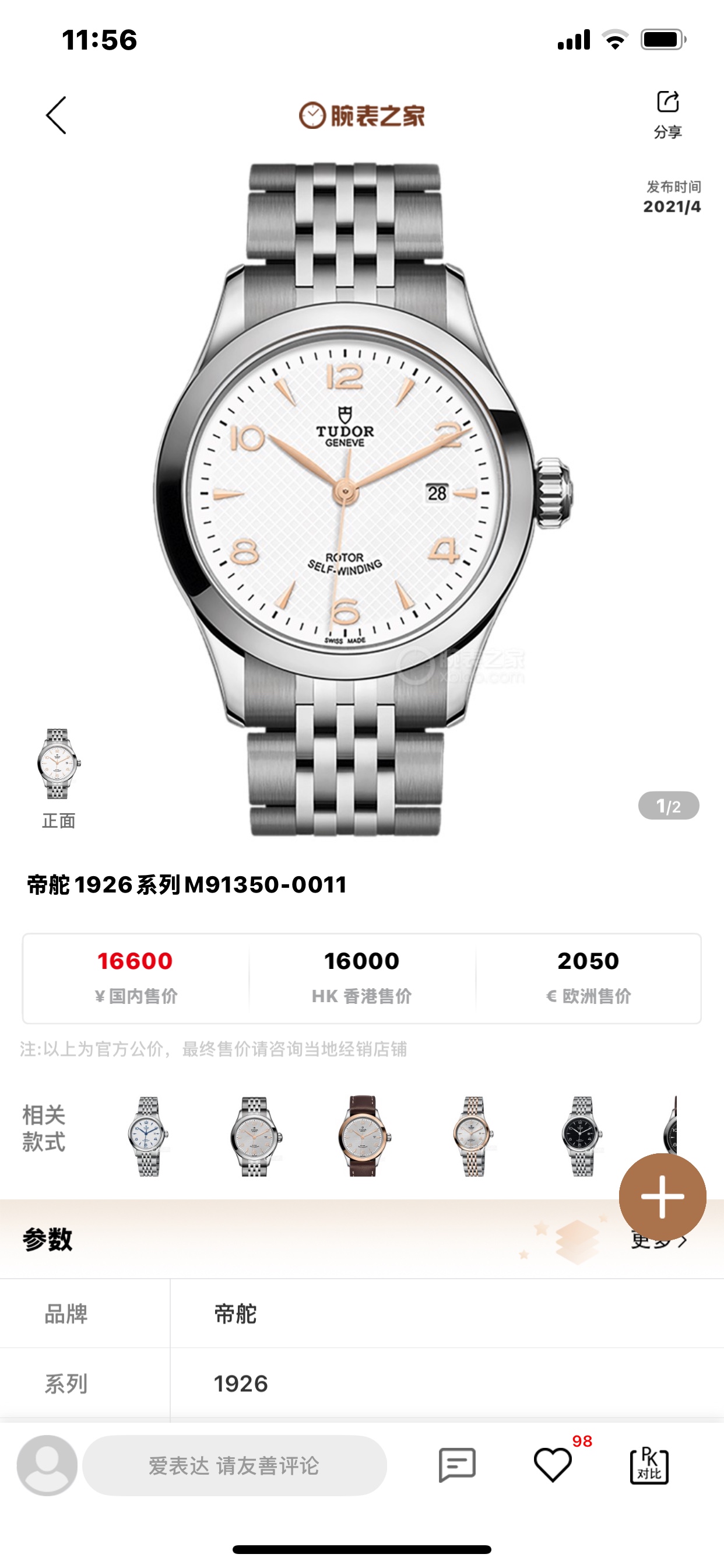Open related style with blue numerals dial
The height and width of the screenshot is (1568, 724).
pos(147,1136)
